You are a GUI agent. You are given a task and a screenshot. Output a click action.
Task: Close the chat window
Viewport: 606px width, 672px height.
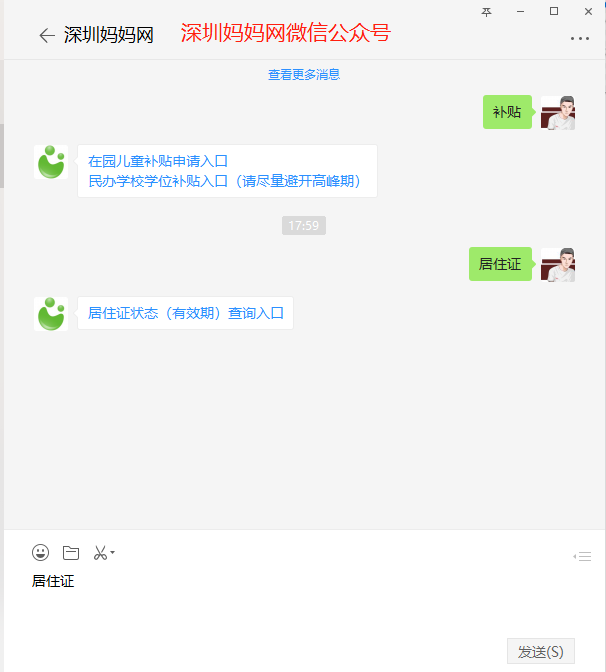click(588, 11)
